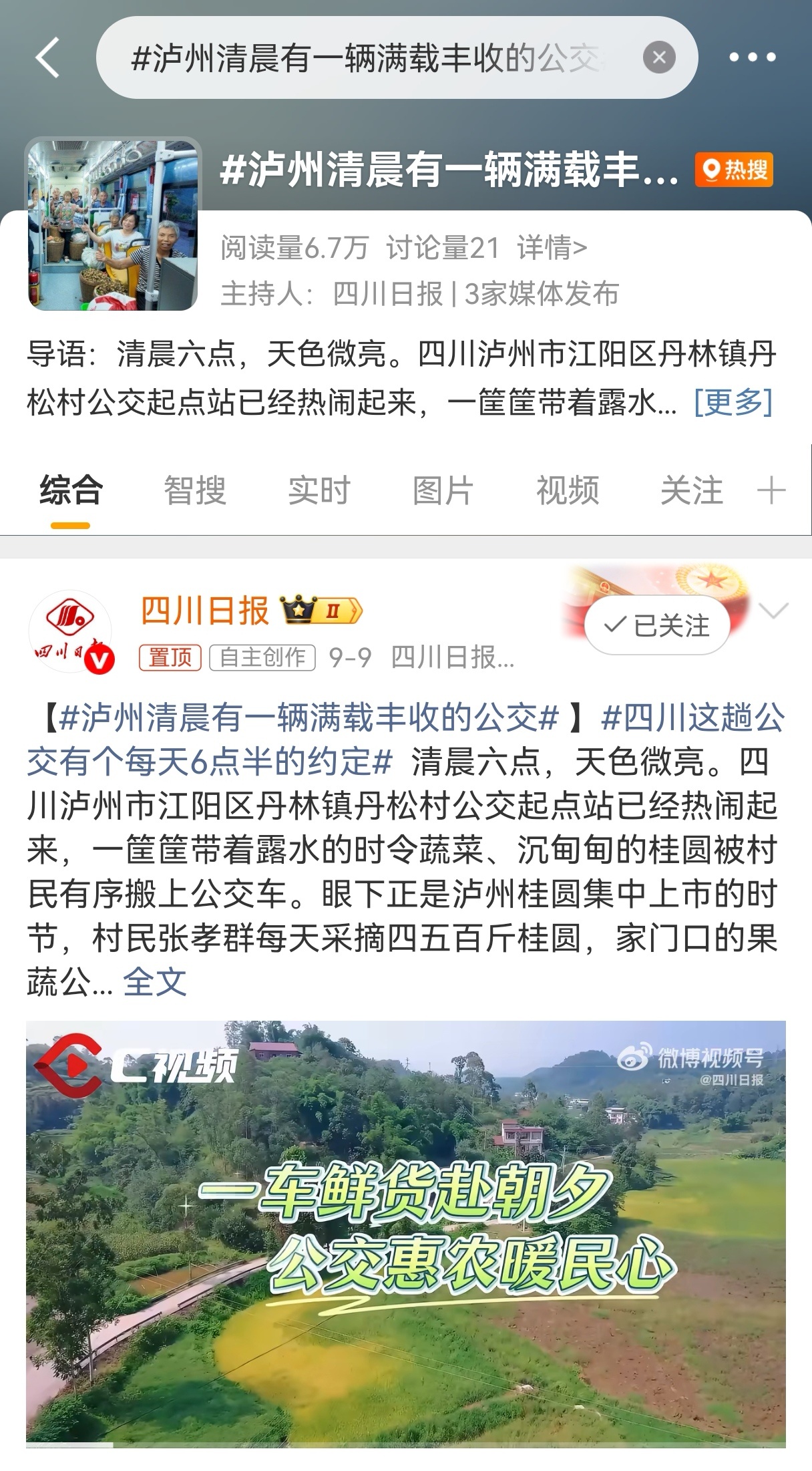Switch to the 智搜 tab
Screen dimensions: 812x1471
(195, 490)
